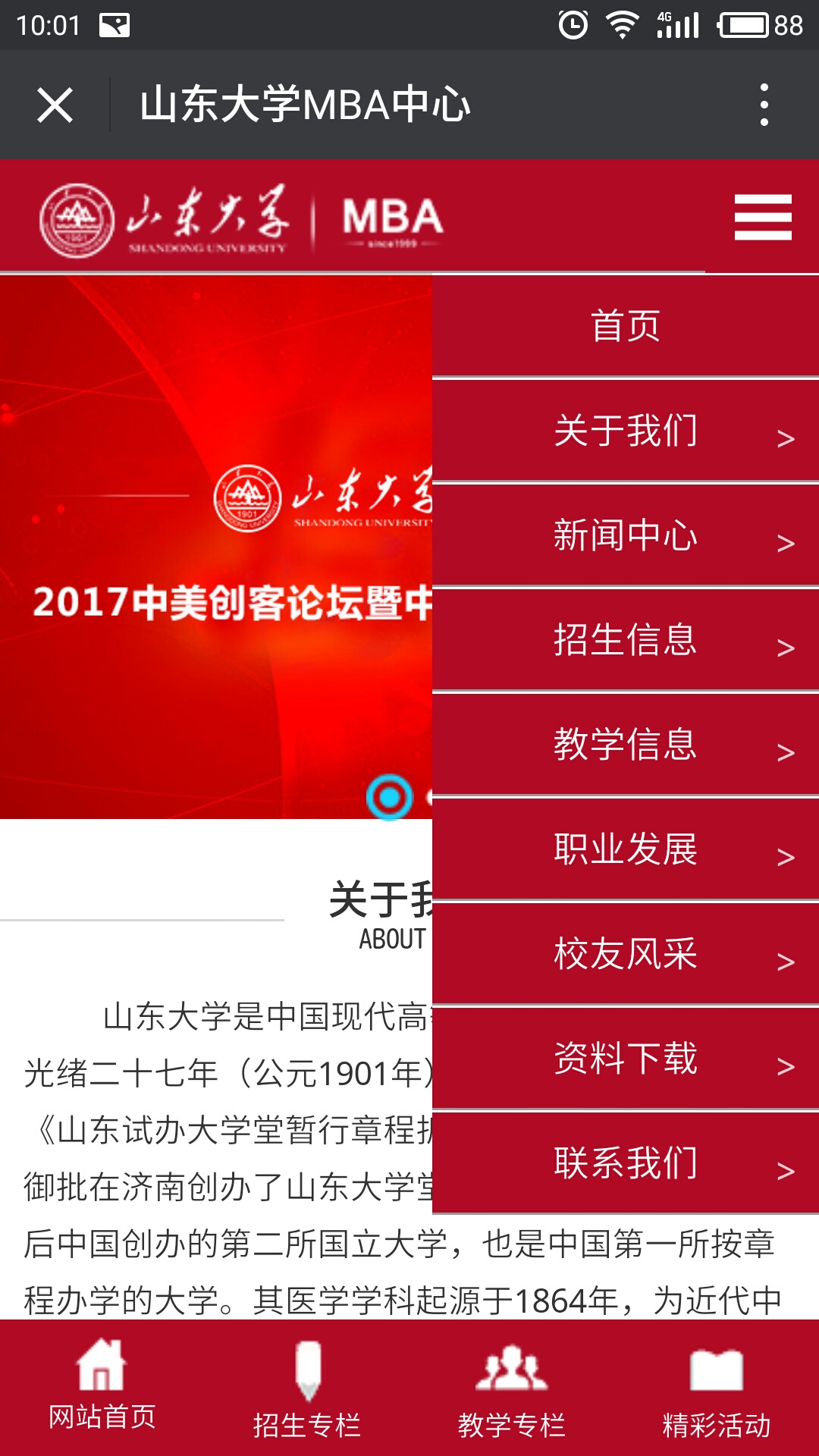The width and height of the screenshot is (819, 1456).
Task: Select 职业发展 in the menu
Action: coord(626,849)
